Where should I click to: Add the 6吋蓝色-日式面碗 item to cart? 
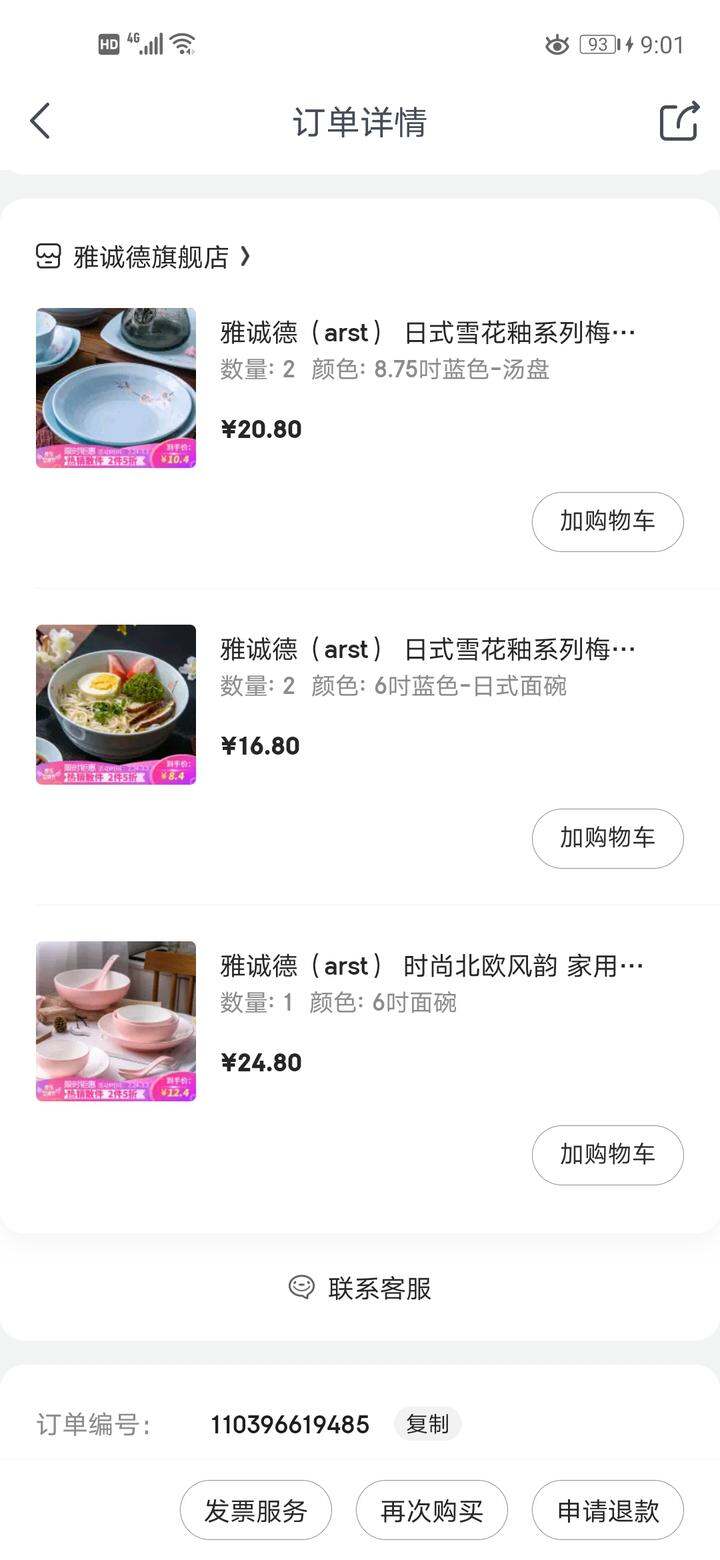point(607,838)
